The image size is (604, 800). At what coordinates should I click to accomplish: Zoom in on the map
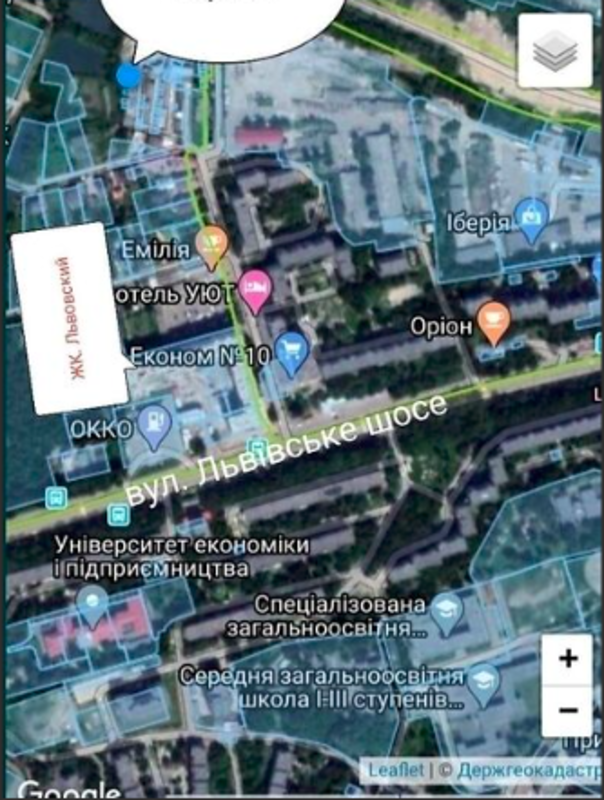click(x=568, y=659)
